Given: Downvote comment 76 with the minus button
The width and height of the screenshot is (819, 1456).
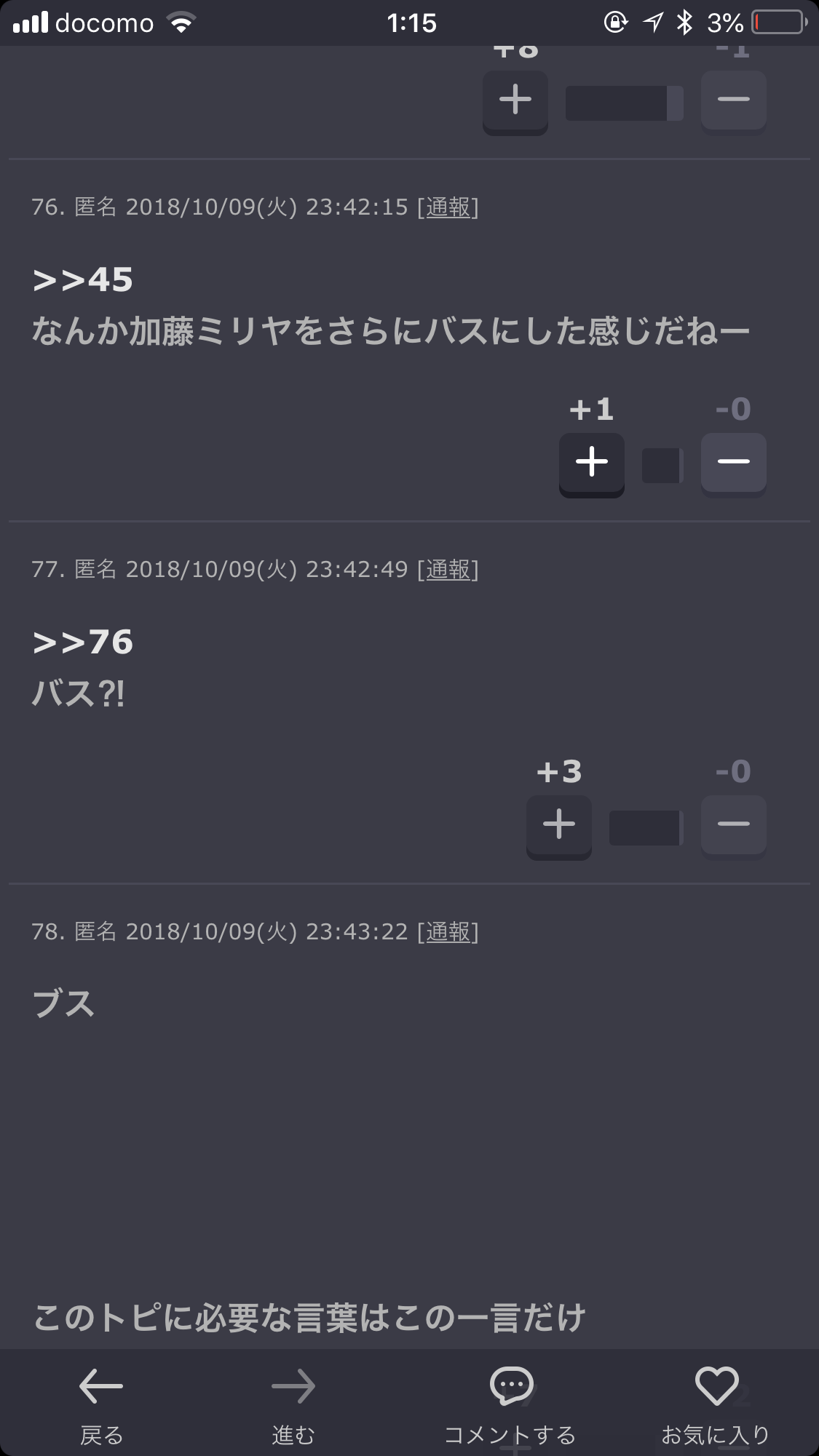Looking at the screenshot, I should [x=733, y=464].
